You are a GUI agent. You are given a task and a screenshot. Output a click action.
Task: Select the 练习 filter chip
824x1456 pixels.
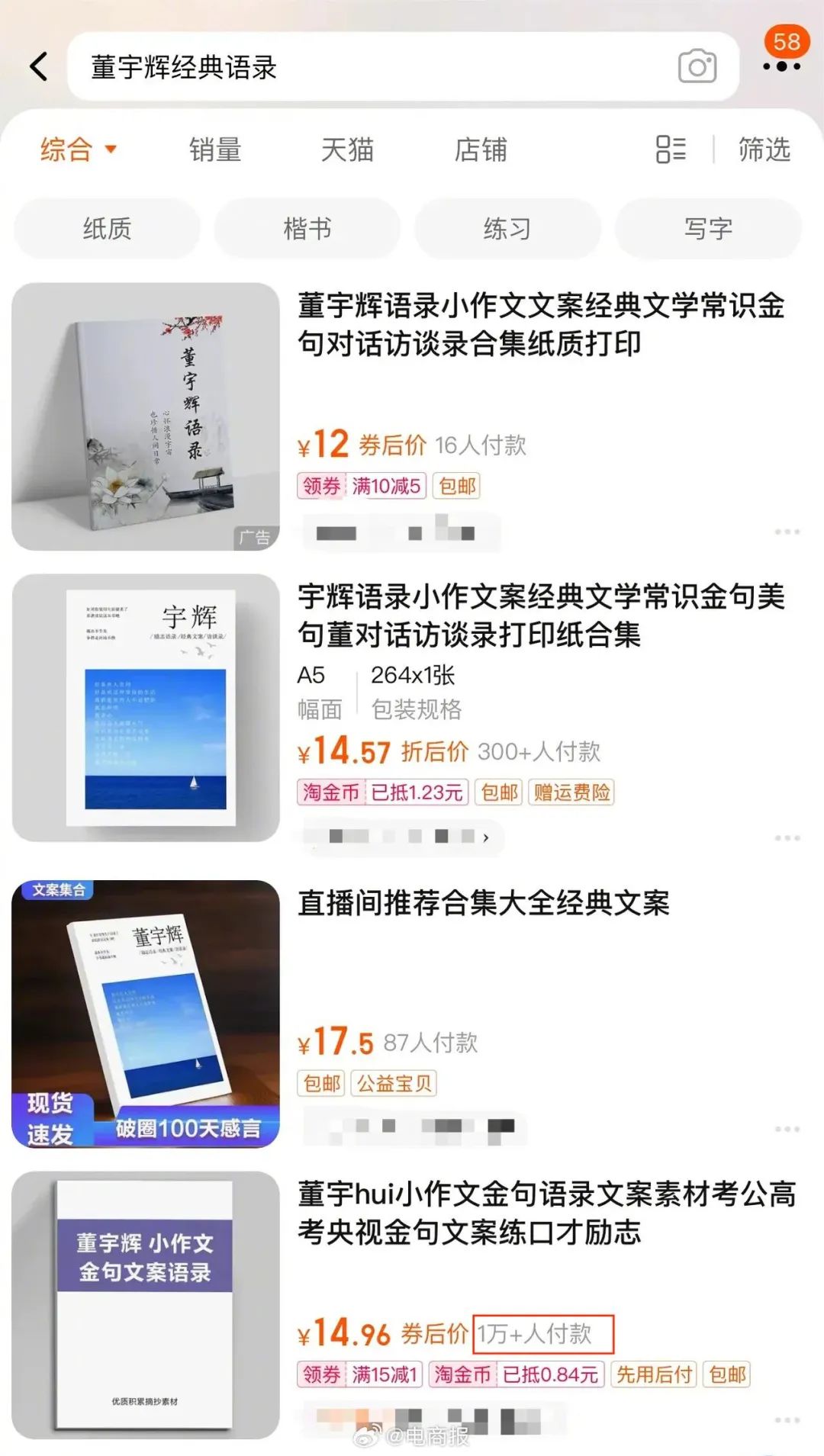[x=507, y=228]
